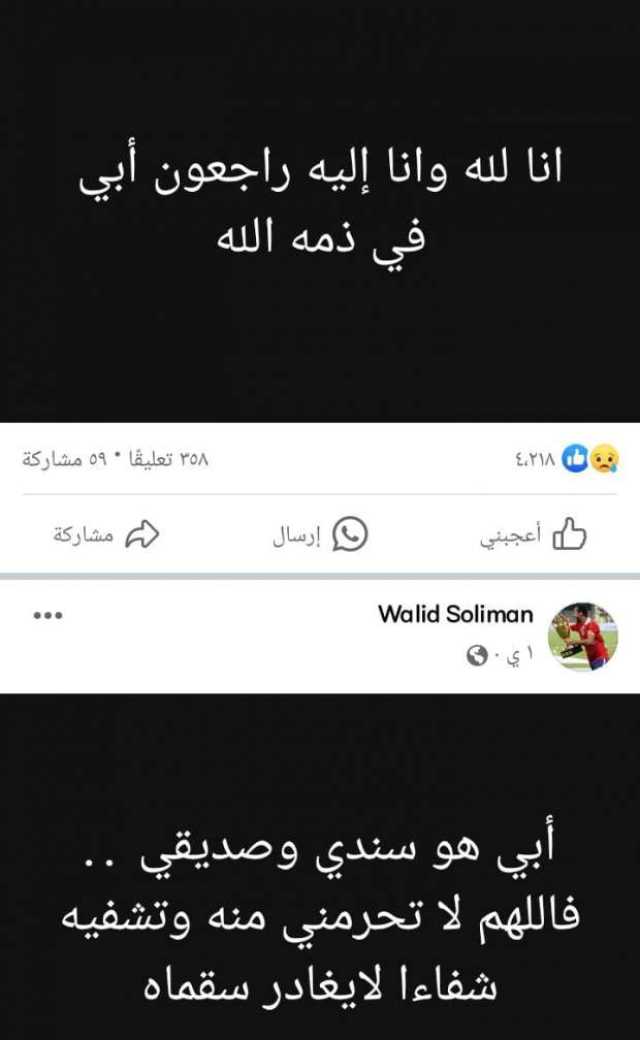Open Walid Soliman's profile name link
The image size is (640, 1040).
pos(455,614)
